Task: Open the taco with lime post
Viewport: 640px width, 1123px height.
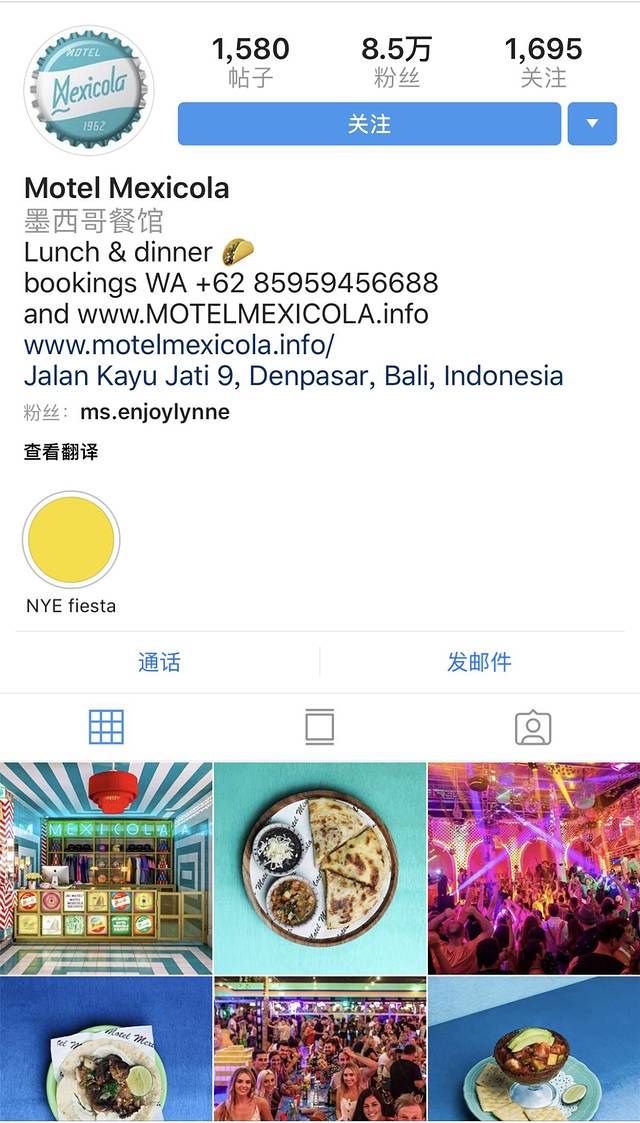Action: pos(106,1050)
